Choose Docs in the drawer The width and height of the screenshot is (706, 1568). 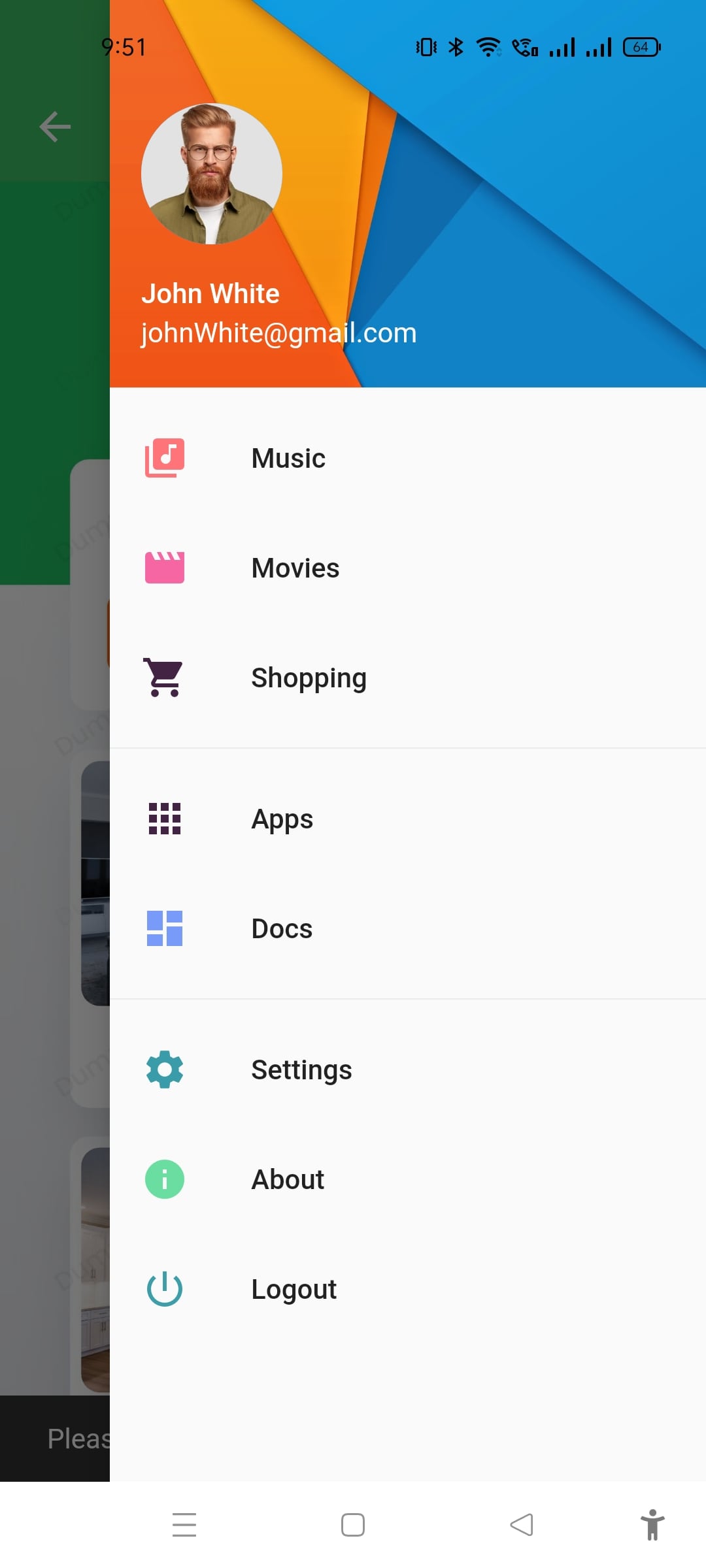[x=282, y=928]
